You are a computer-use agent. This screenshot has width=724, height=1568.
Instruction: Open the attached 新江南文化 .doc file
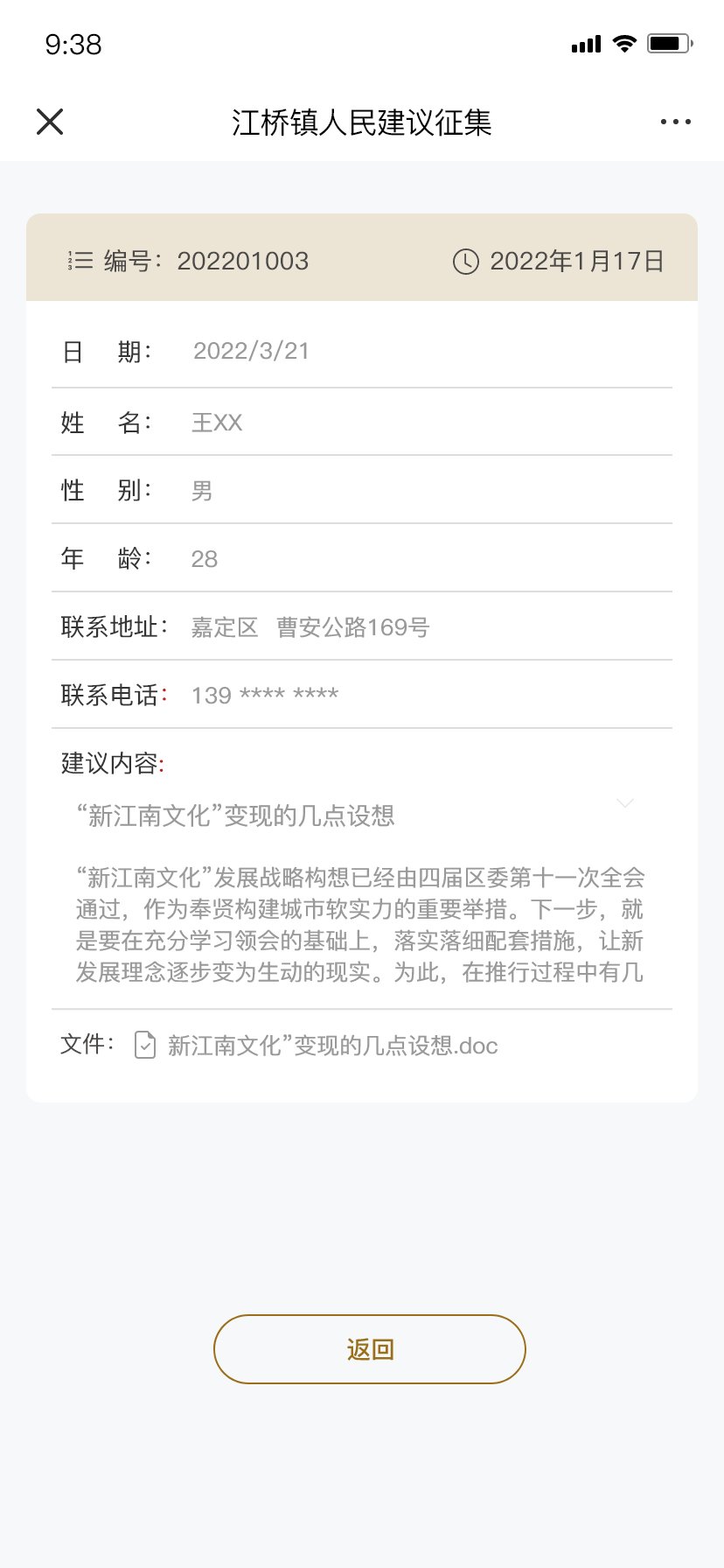pyautogui.click(x=317, y=1045)
